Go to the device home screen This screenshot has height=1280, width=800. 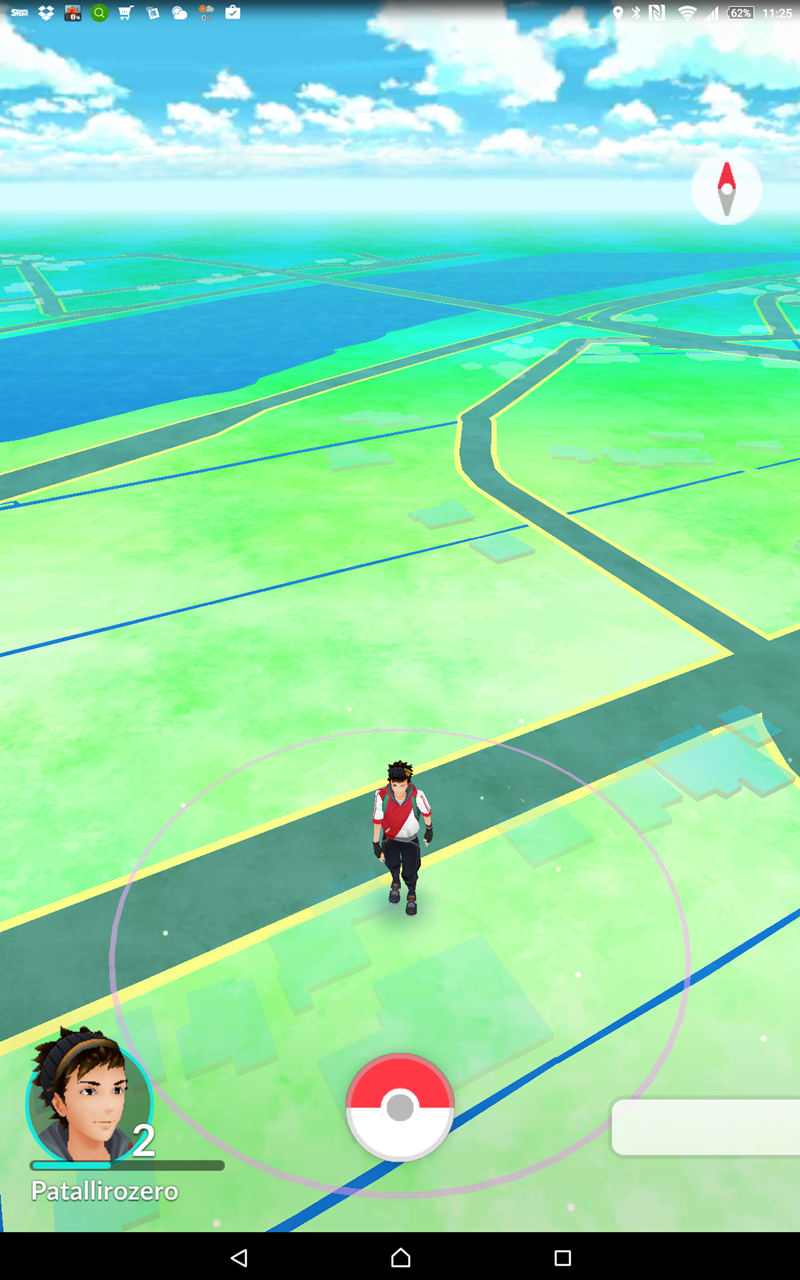pos(400,1257)
